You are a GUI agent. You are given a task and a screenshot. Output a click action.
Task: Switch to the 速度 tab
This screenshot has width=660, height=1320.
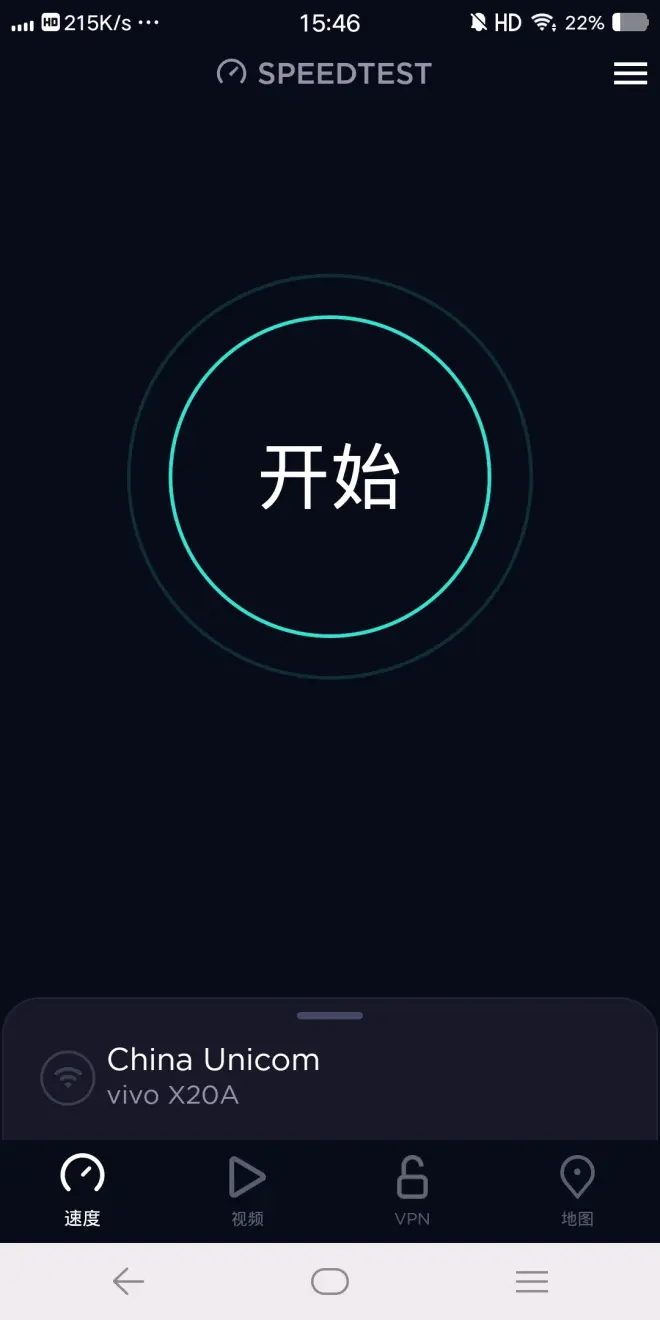tap(82, 1191)
